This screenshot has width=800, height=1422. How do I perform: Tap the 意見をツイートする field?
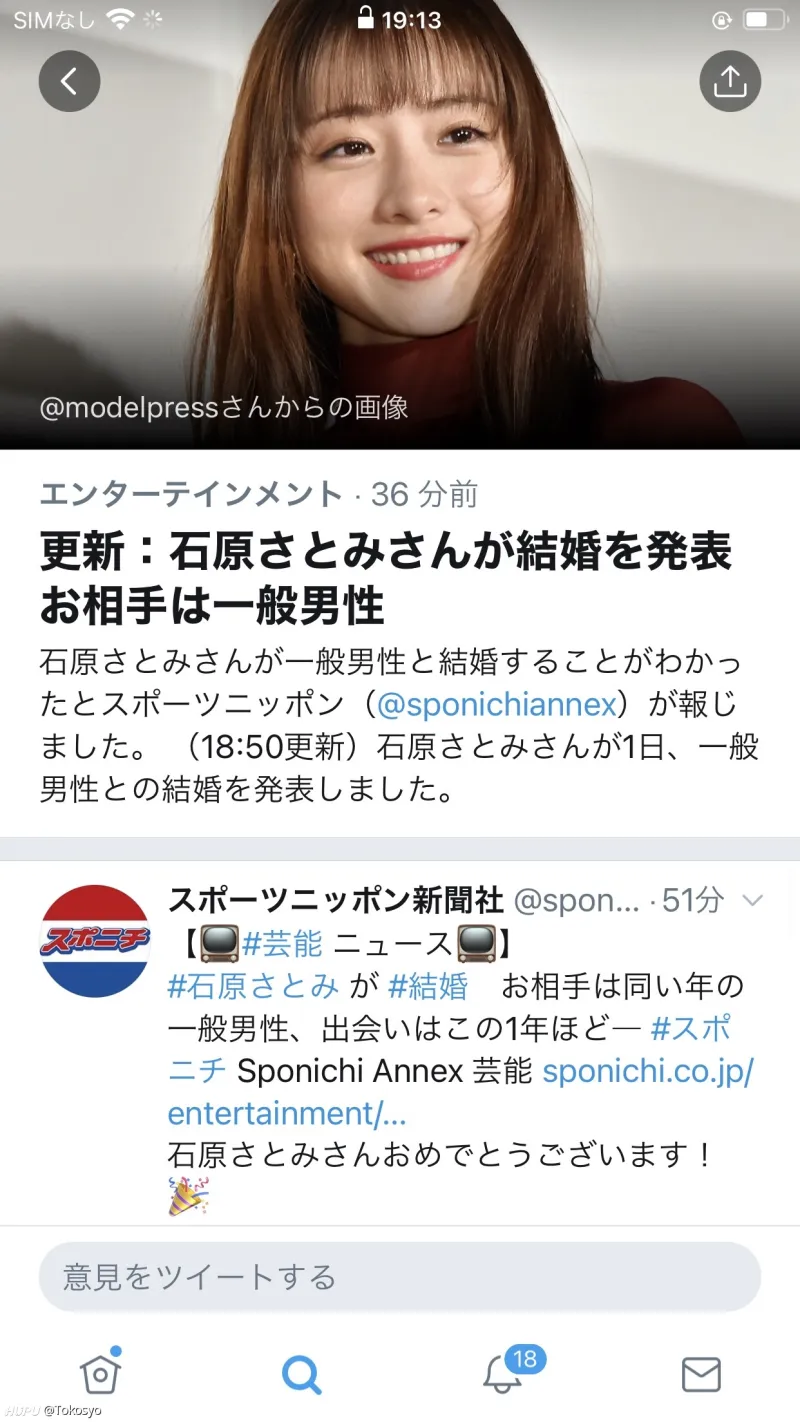pyautogui.click(x=400, y=1277)
